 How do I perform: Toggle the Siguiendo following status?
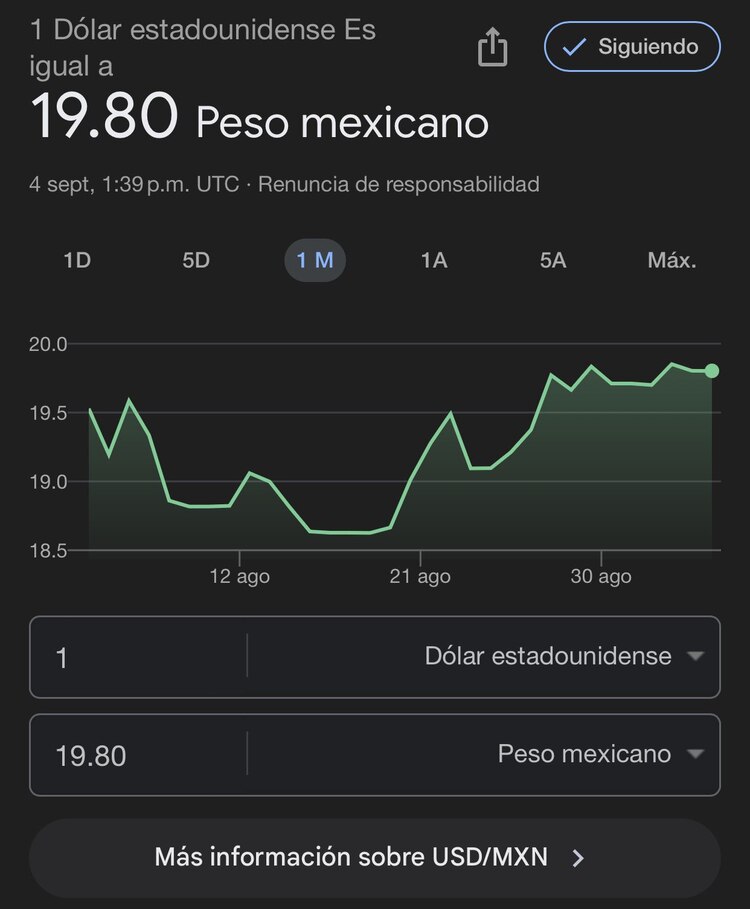(x=631, y=45)
